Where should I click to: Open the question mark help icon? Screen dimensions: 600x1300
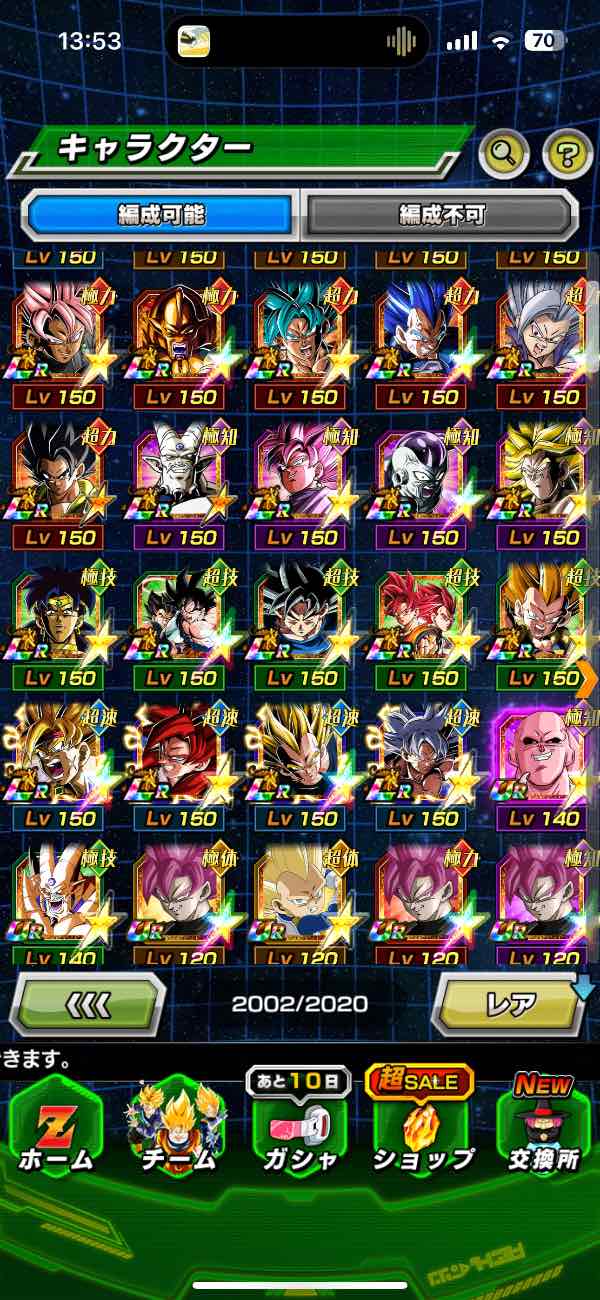(567, 153)
